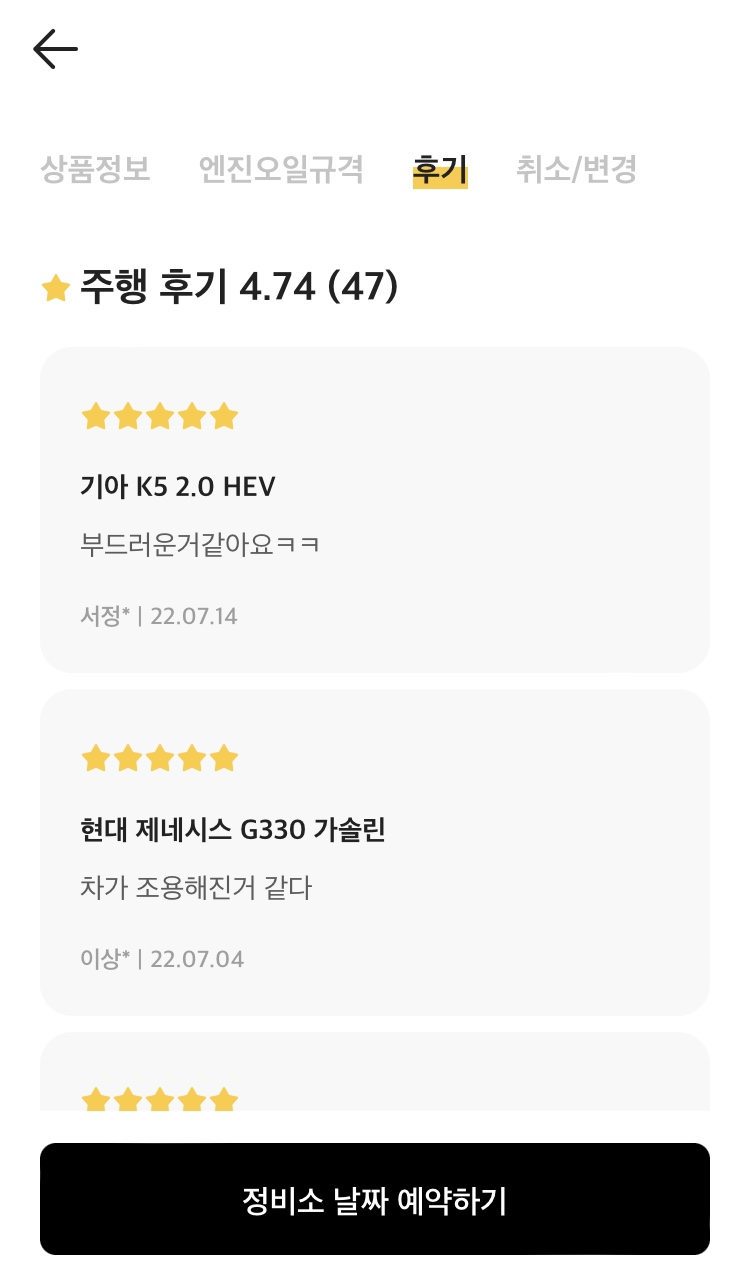
Task: Go back using the arrow icon
Action: tap(55, 48)
